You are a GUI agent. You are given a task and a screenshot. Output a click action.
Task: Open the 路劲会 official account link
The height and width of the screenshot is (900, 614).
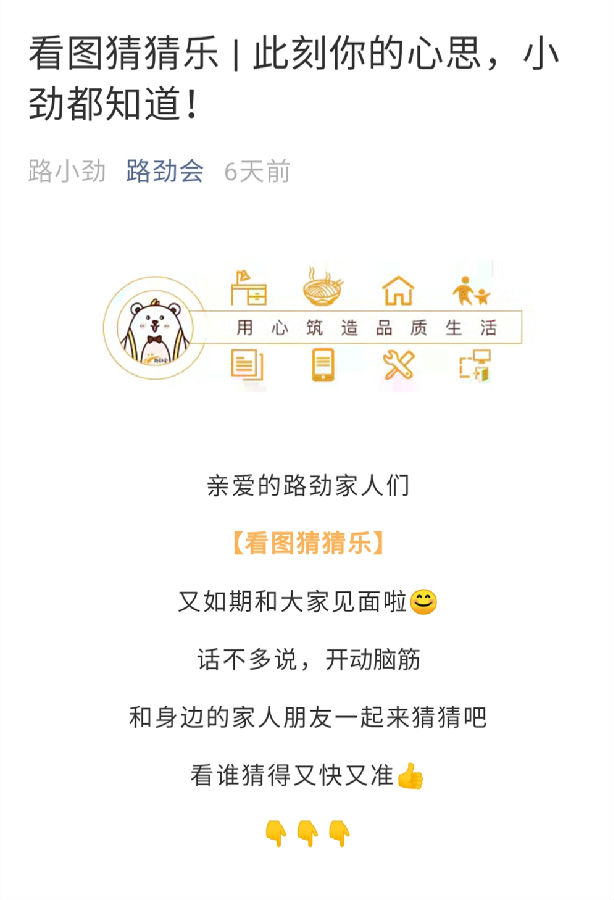tap(165, 171)
